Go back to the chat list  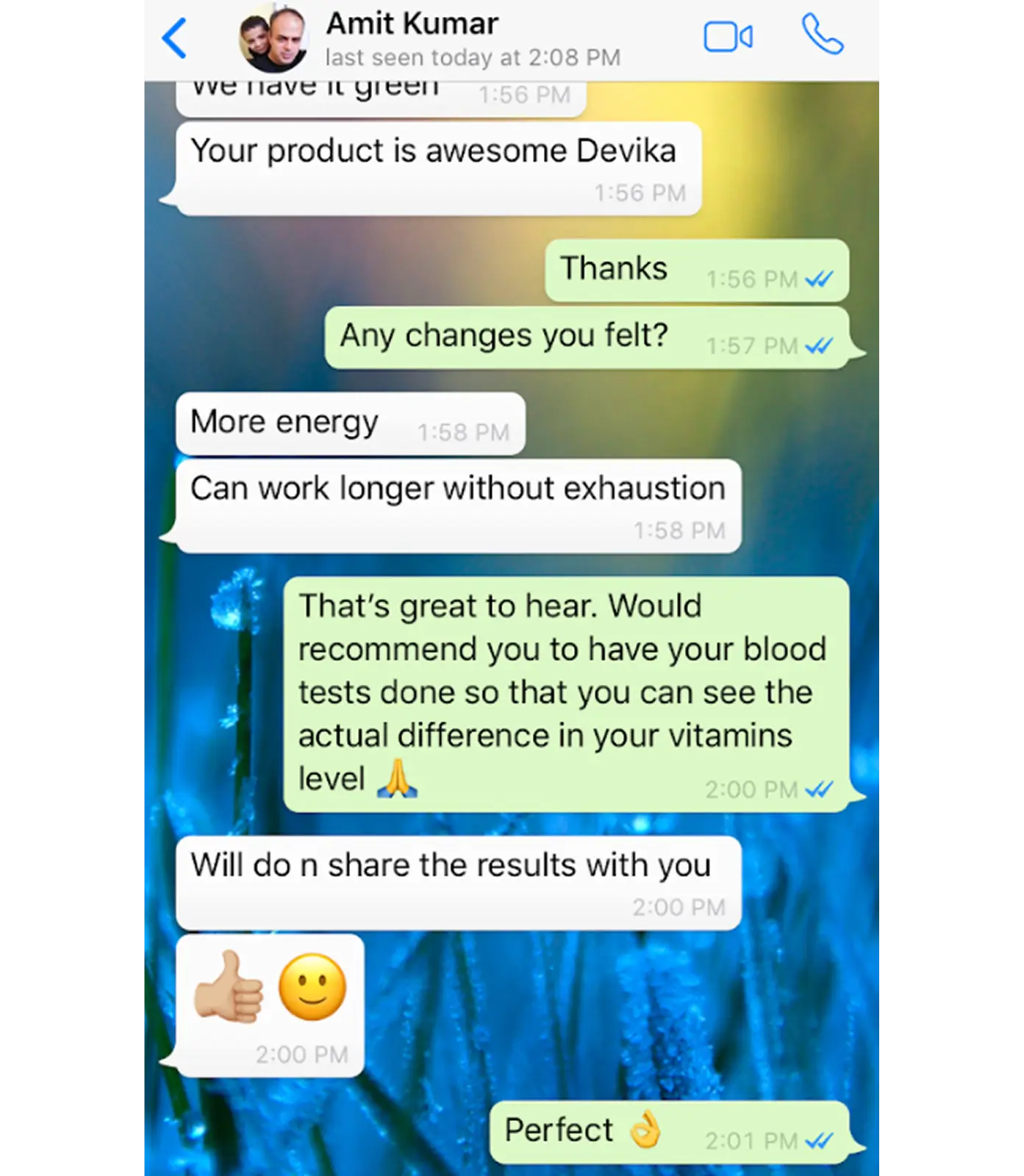pos(175,38)
